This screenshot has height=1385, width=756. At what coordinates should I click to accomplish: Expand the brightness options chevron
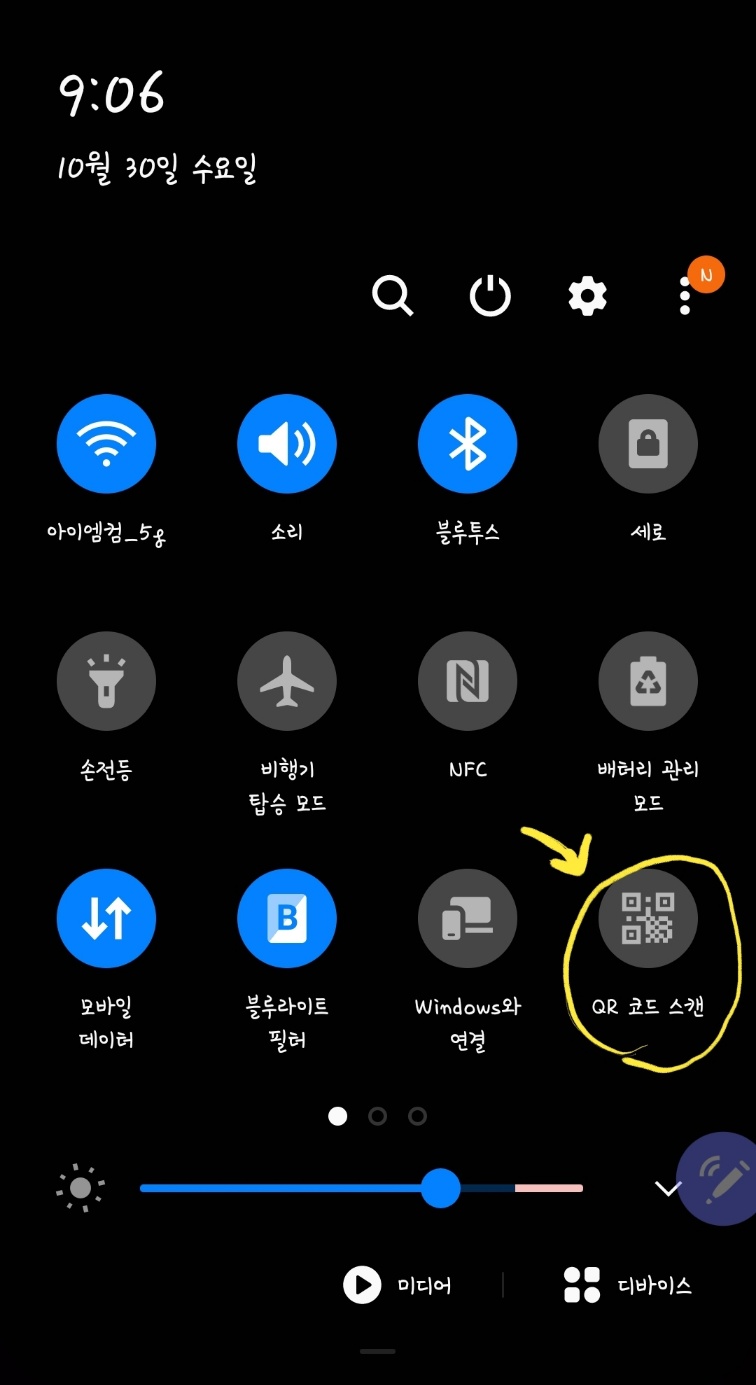click(x=667, y=1188)
